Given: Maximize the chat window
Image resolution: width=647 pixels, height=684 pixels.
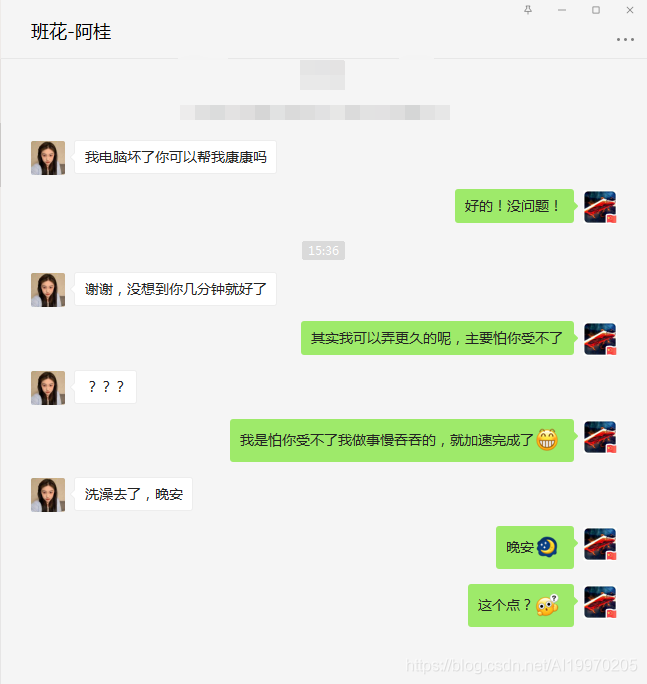Looking at the screenshot, I should [x=596, y=9].
